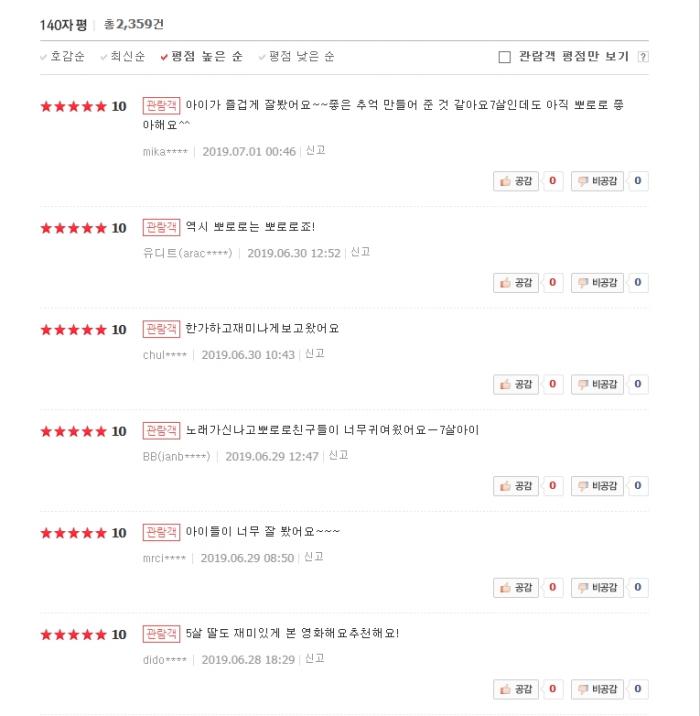Tap 공감 on 유디트's review
700x716 pixels.
point(516,283)
